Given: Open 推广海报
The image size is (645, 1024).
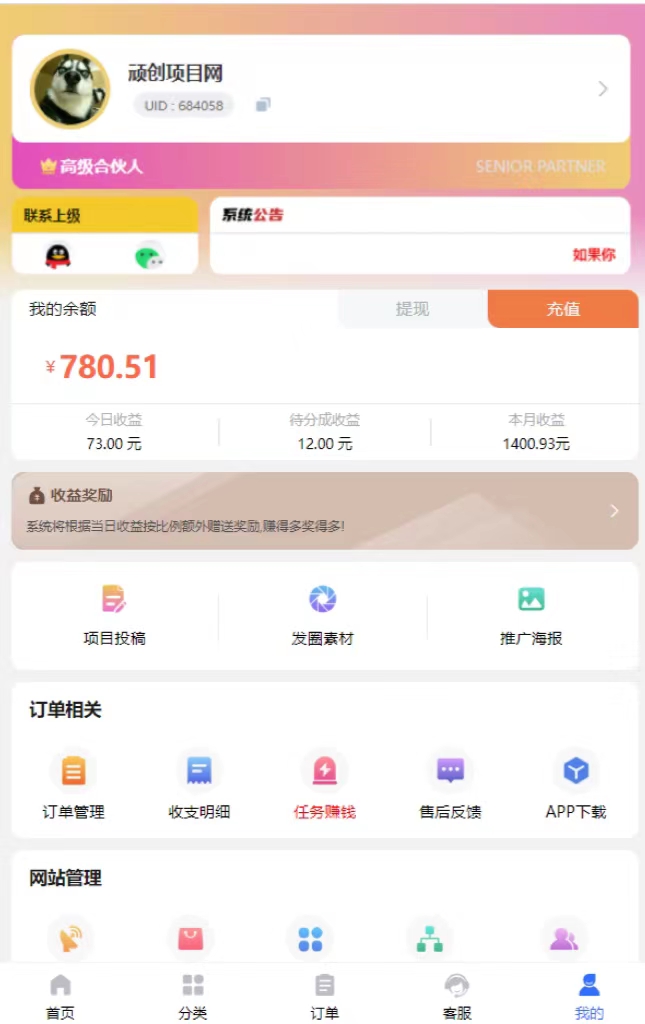Looking at the screenshot, I should (x=531, y=615).
